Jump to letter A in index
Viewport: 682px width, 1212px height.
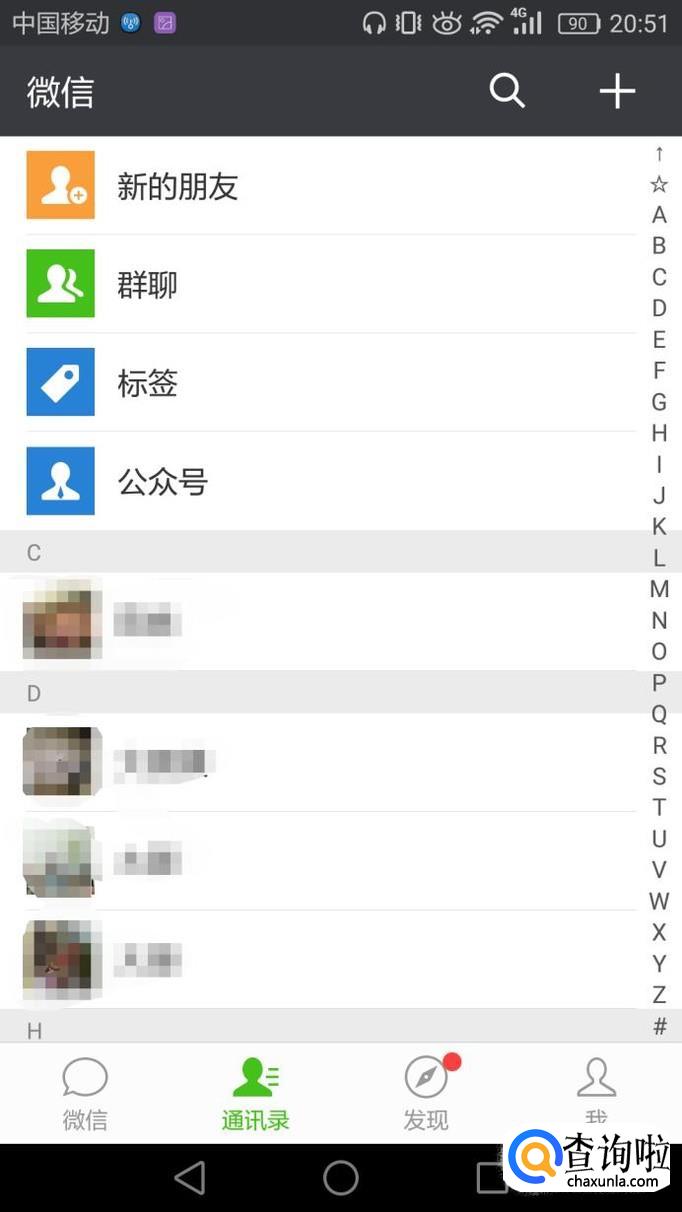pos(659,215)
